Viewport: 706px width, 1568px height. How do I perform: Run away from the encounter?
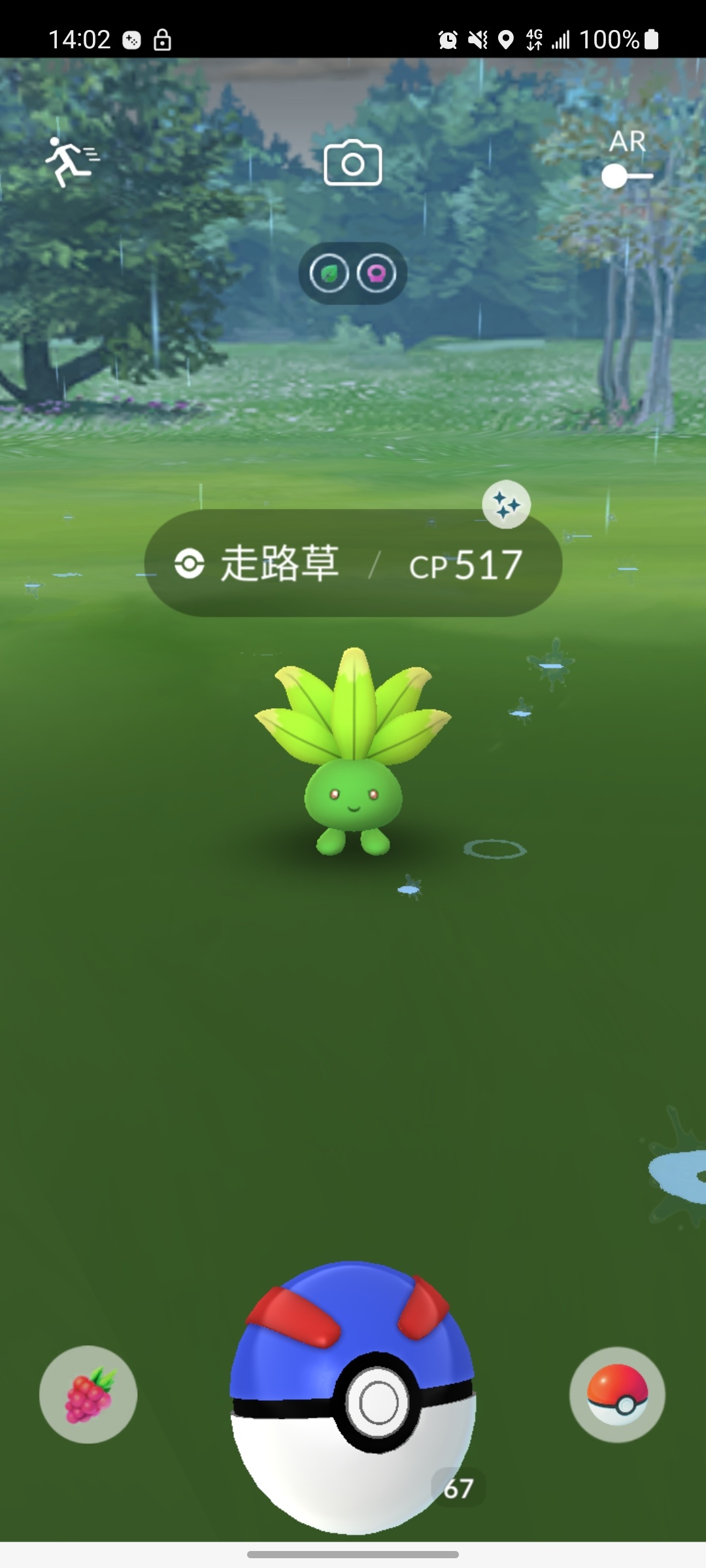71,161
